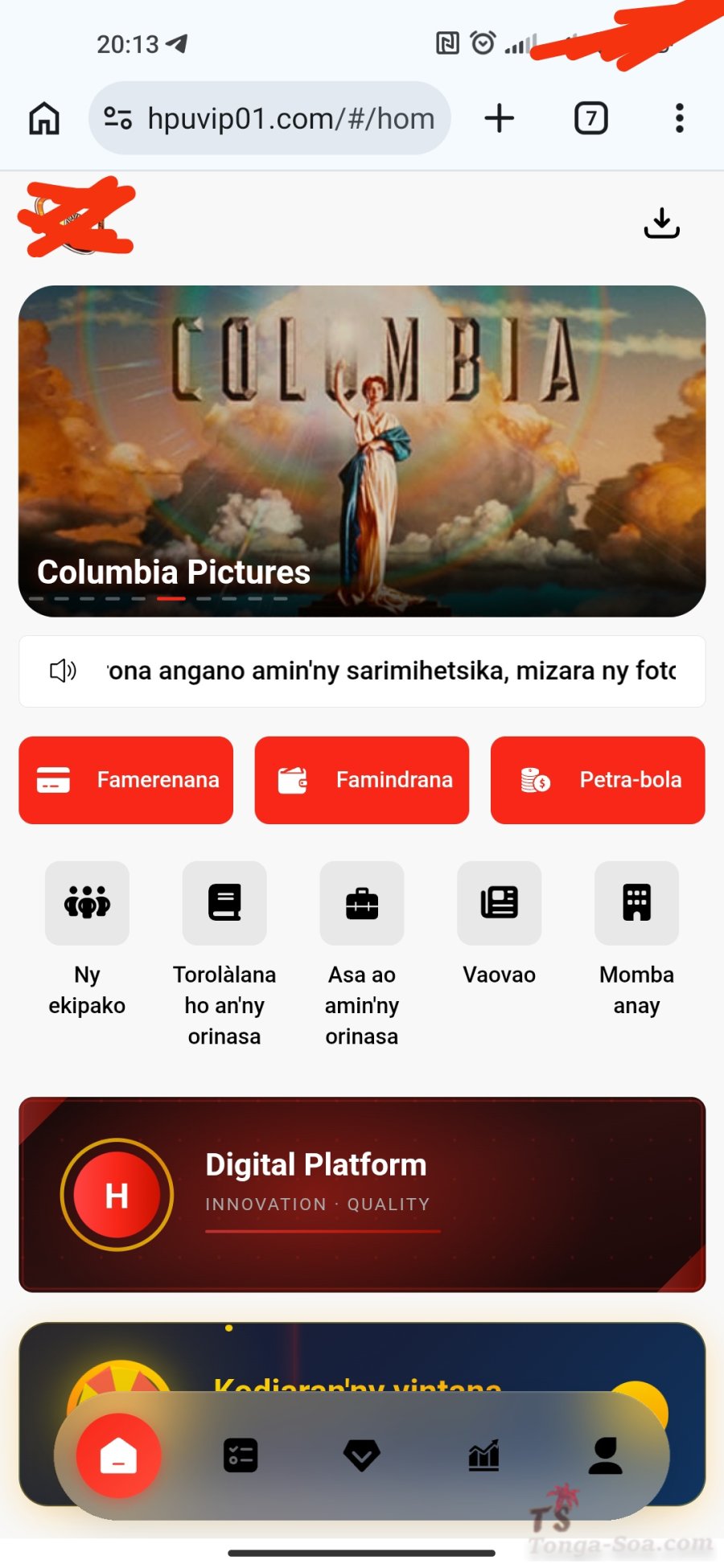Tap the Petra-bola button
This screenshot has height=1568, width=724.
tap(598, 780)
